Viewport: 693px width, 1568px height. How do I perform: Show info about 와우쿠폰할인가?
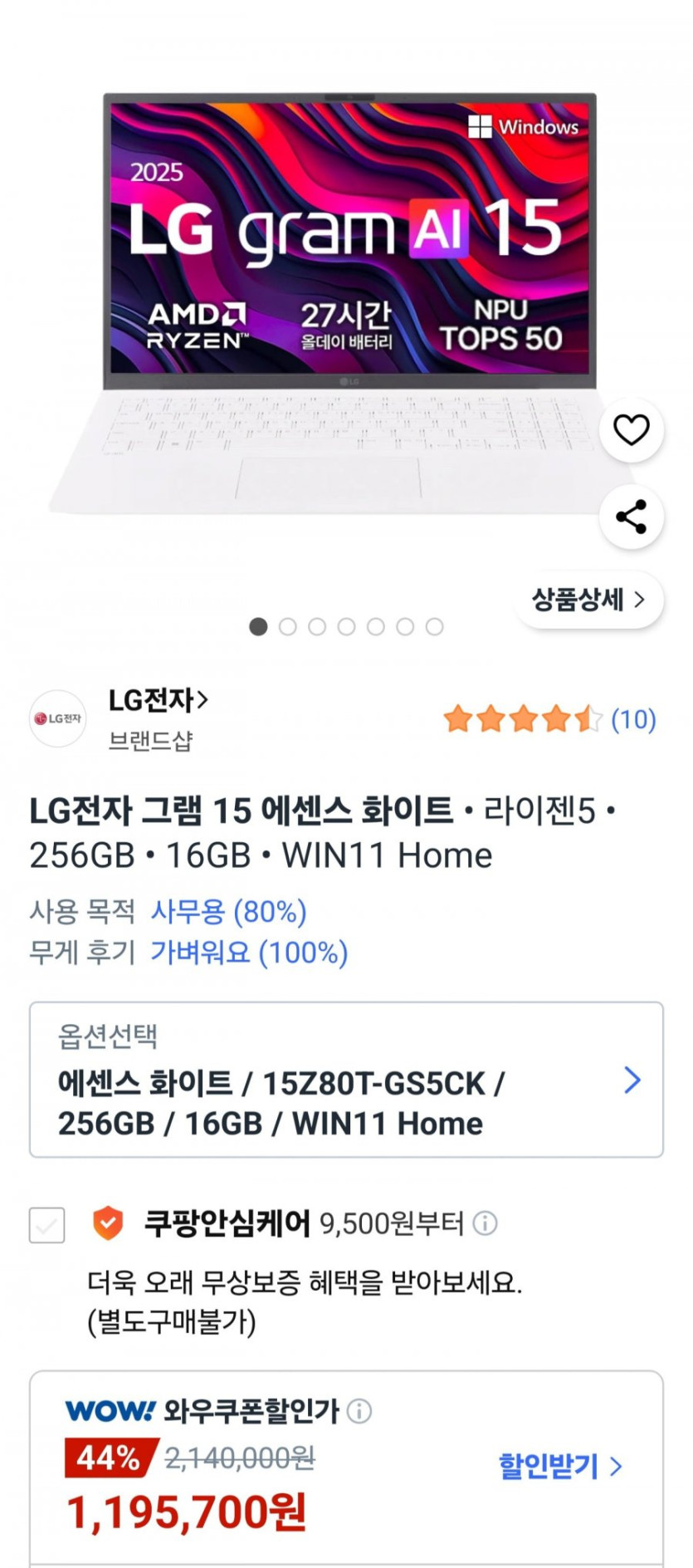point(359,1411)
